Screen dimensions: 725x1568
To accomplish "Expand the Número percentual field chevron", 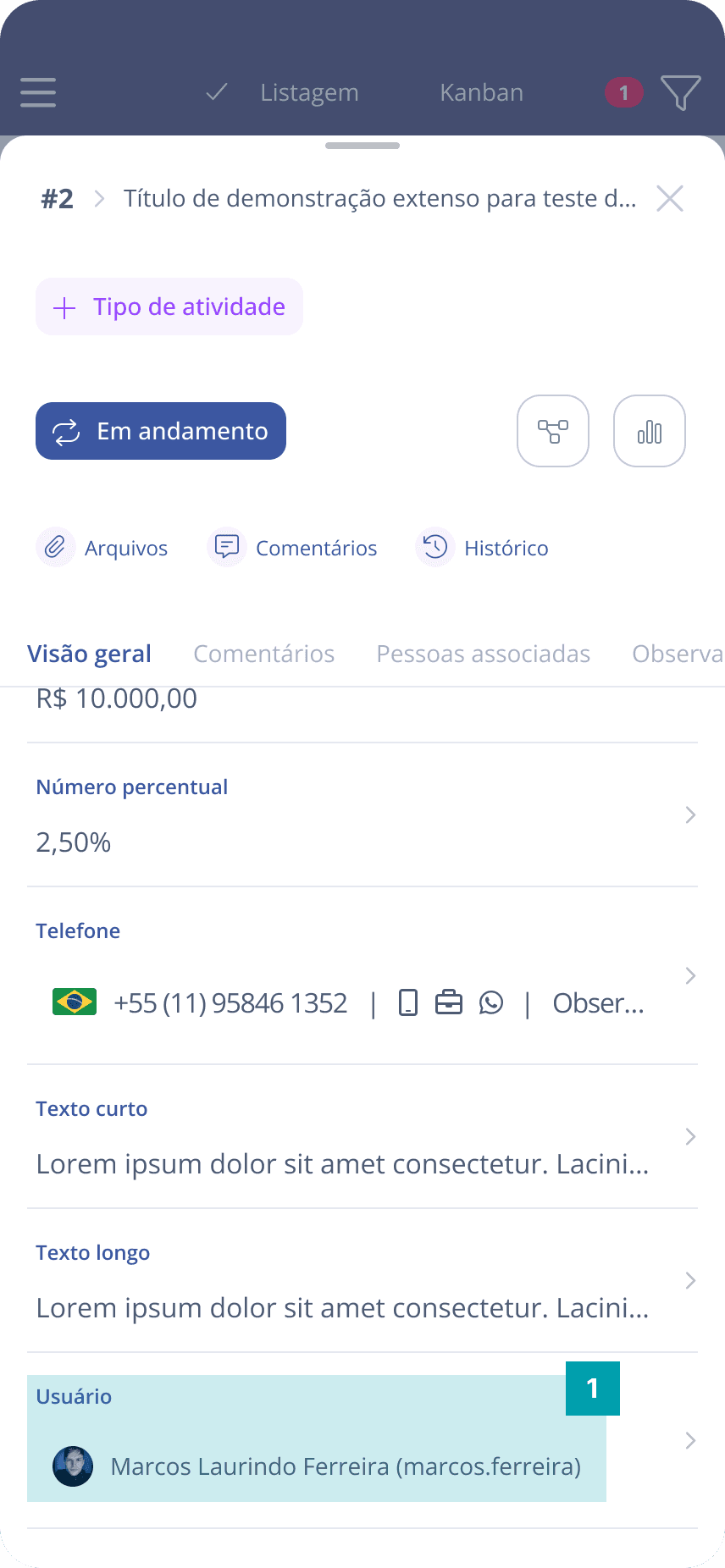I will point(689,814).
